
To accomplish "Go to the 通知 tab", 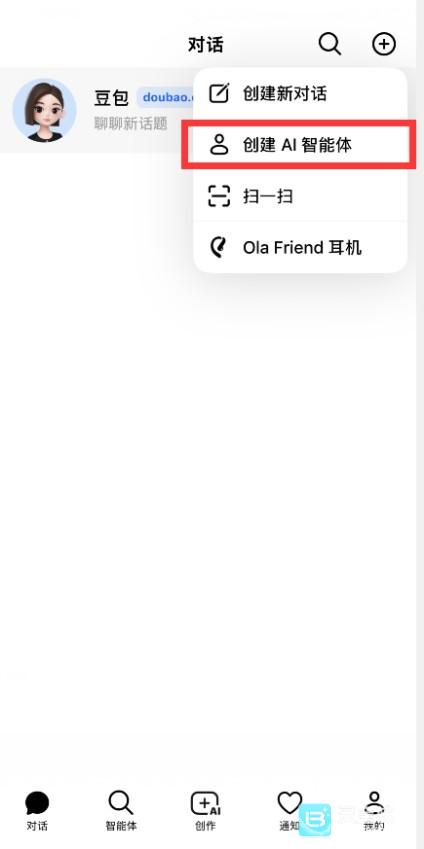I will pyautogui.click(x=289, y=811).
